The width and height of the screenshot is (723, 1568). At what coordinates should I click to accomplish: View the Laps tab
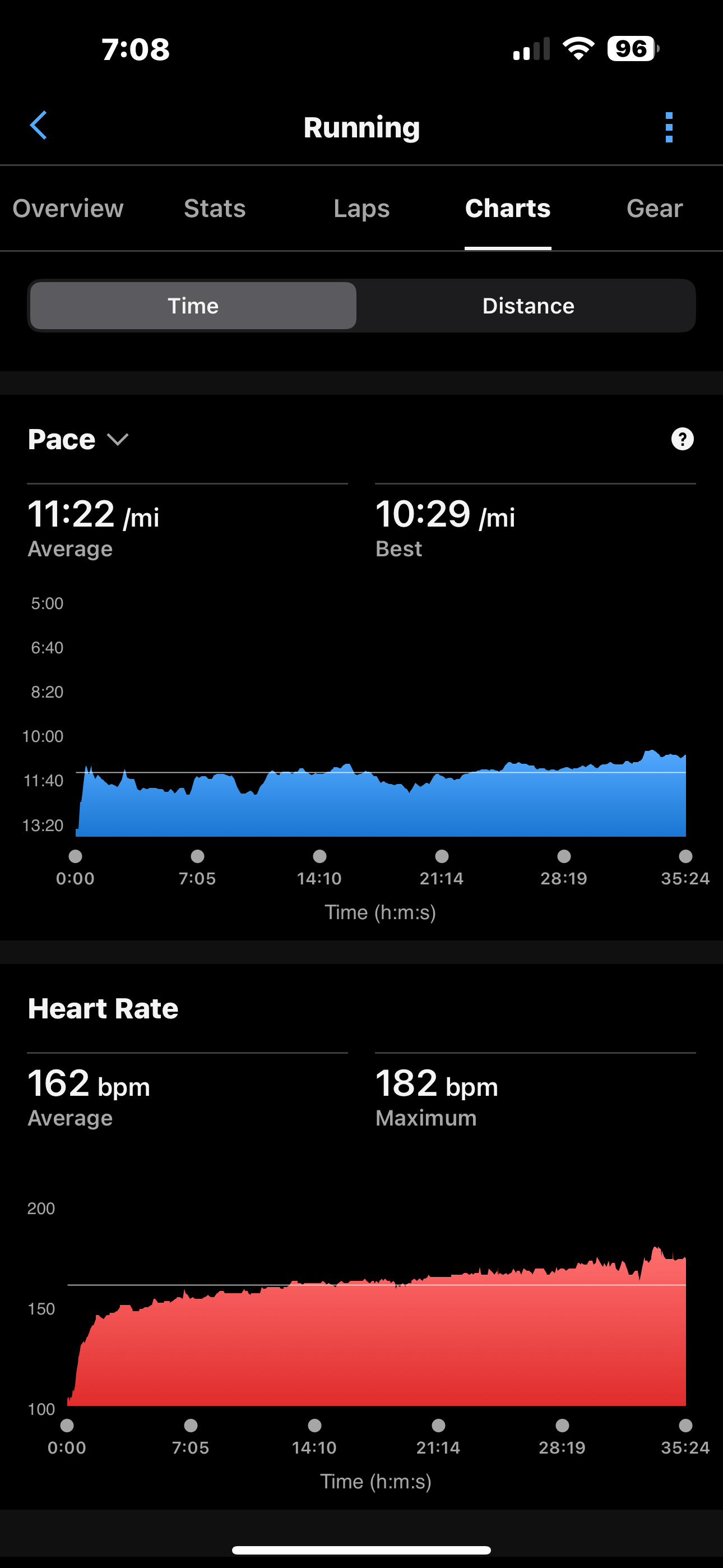361,208
